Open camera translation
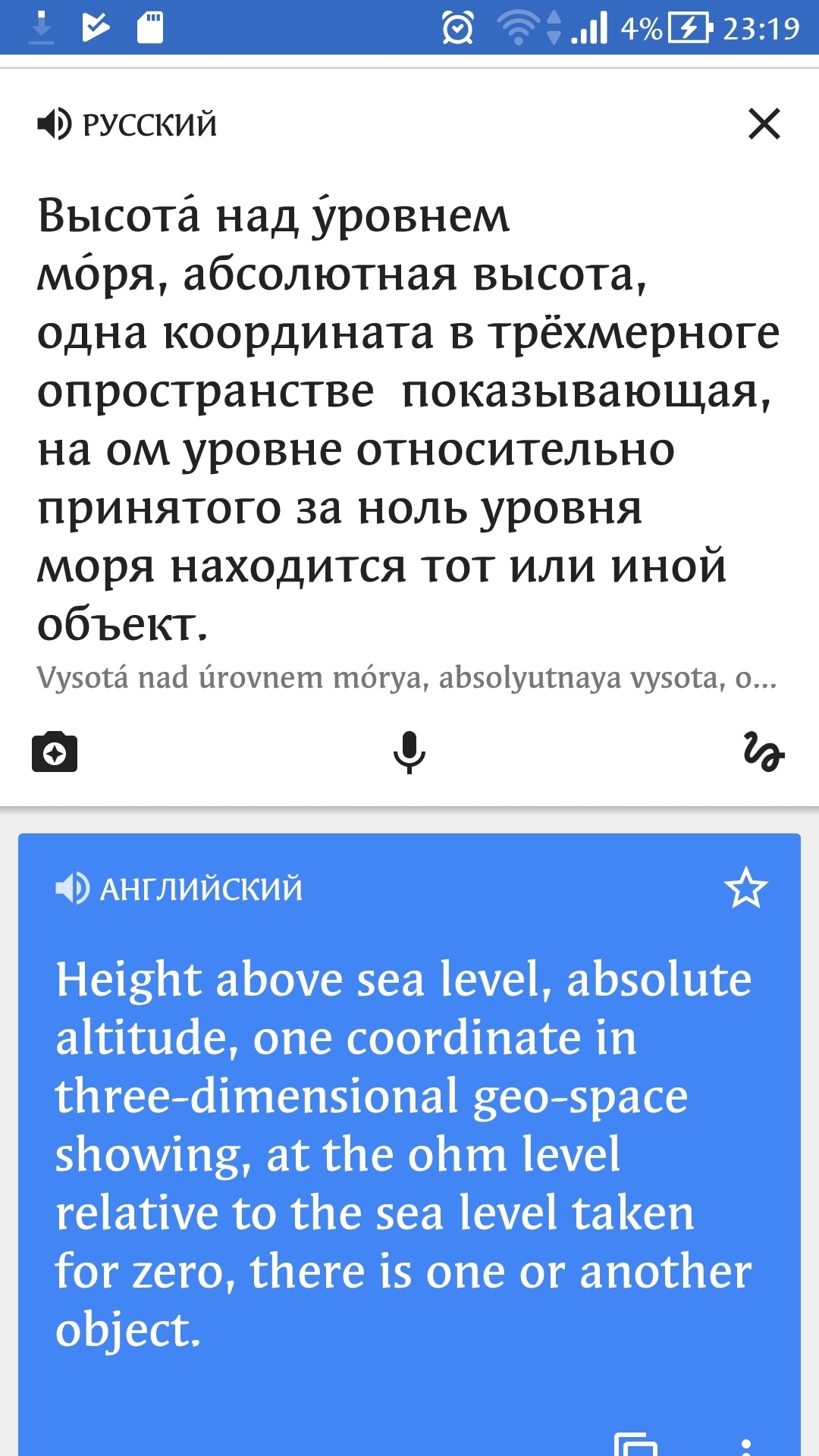Viewport: 819px width, 1456px height. coord(55,752)
